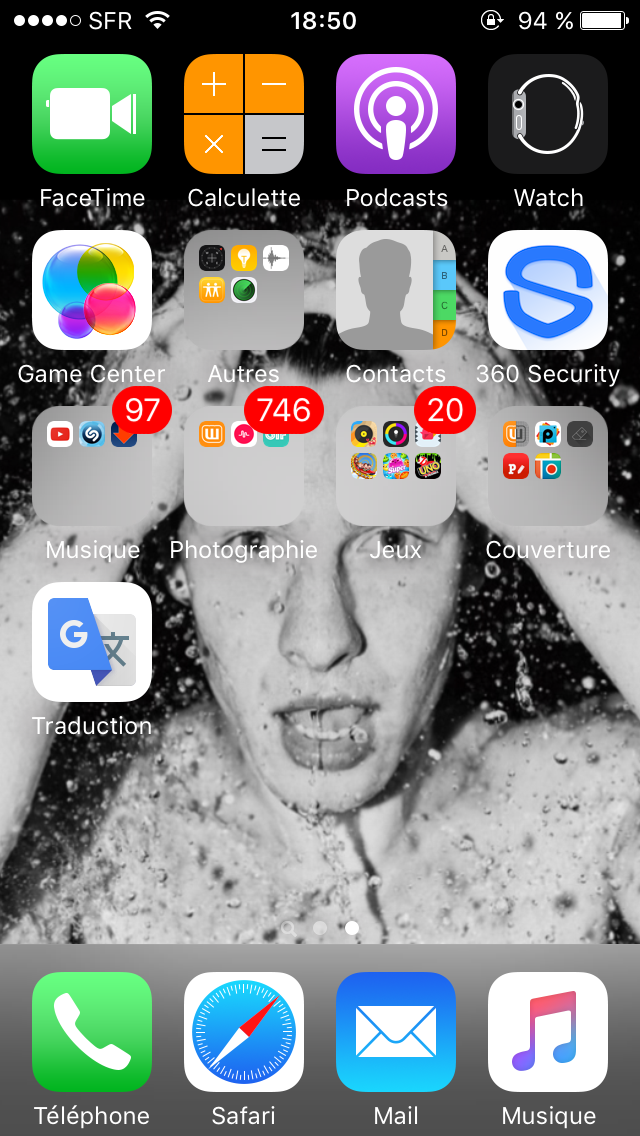640x1136 pixels.
Task: Launch the Watch app
Action: click(x=548, y=114)
